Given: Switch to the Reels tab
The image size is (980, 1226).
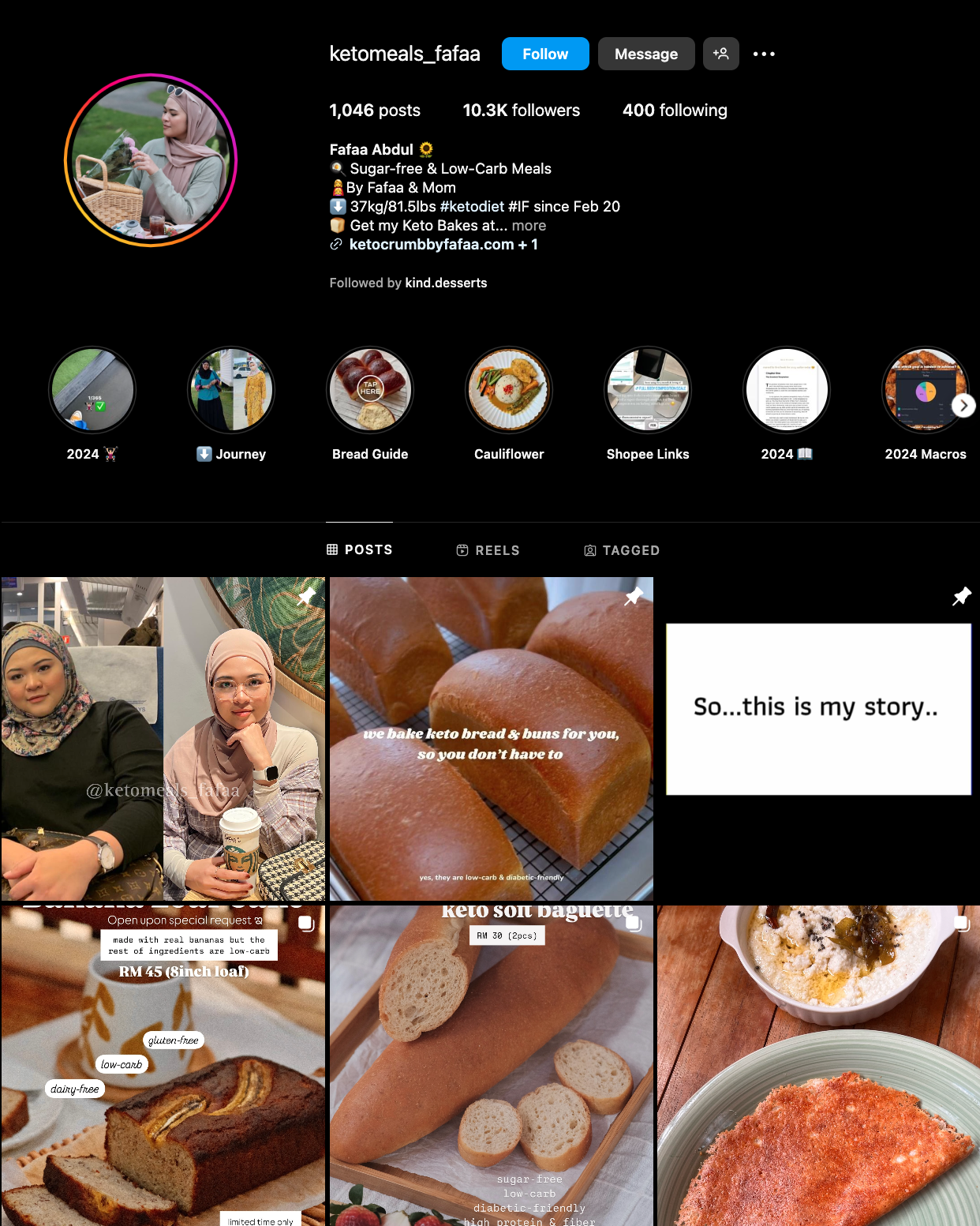Looking at the screenshot, I should point(488,550).
